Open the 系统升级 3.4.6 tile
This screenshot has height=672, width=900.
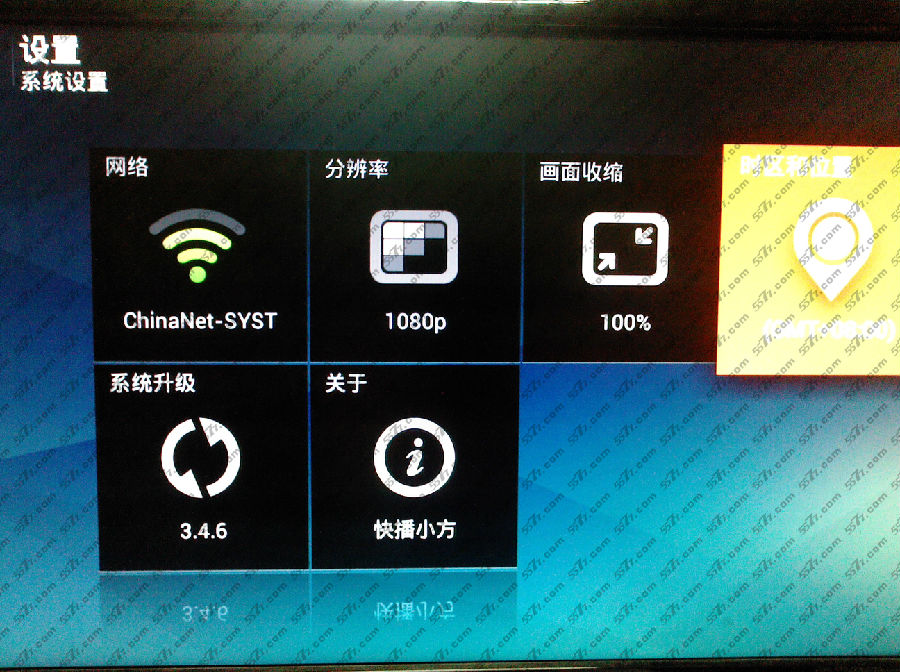[202, 467]
